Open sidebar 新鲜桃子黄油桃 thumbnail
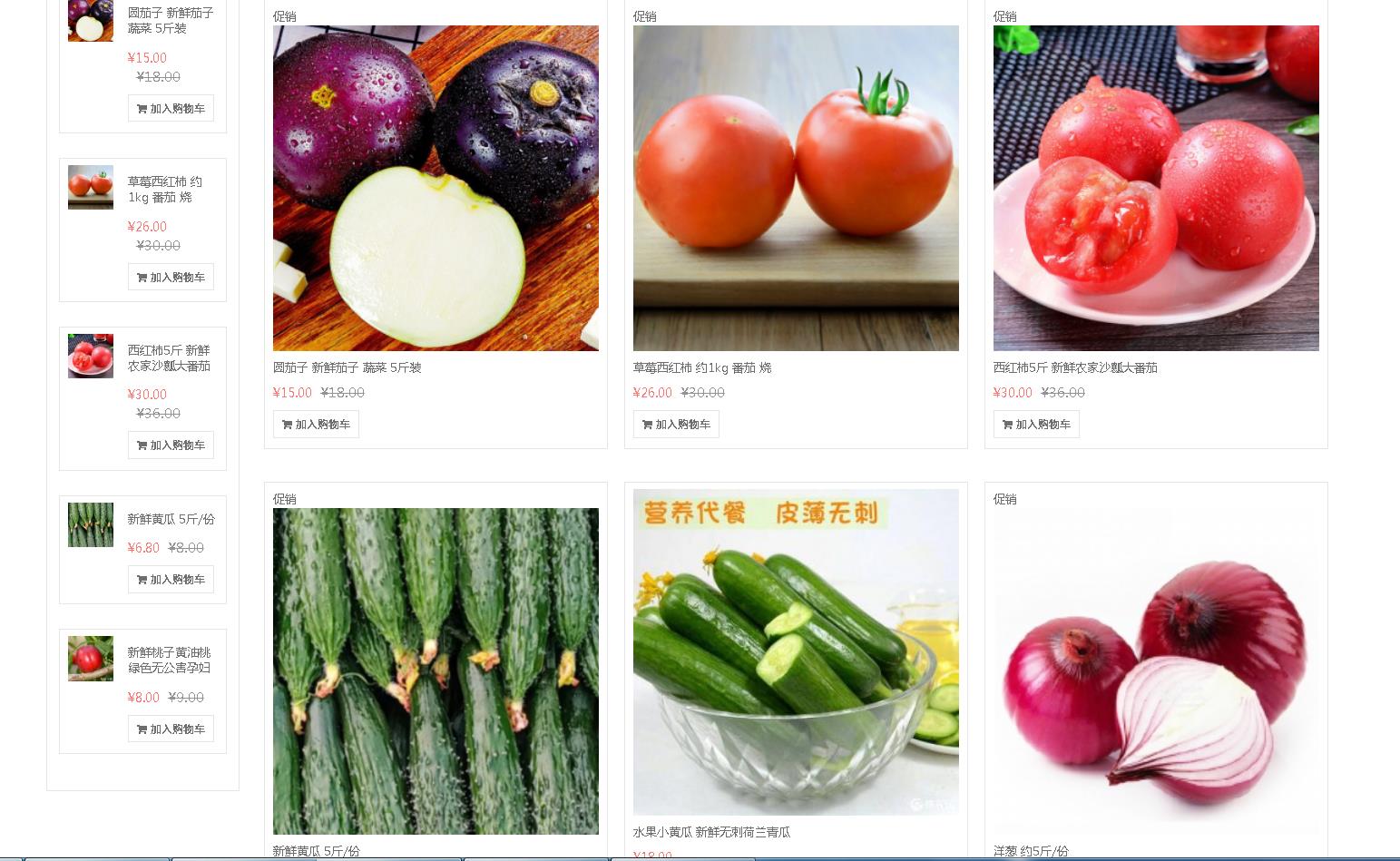 pos(91,659)
